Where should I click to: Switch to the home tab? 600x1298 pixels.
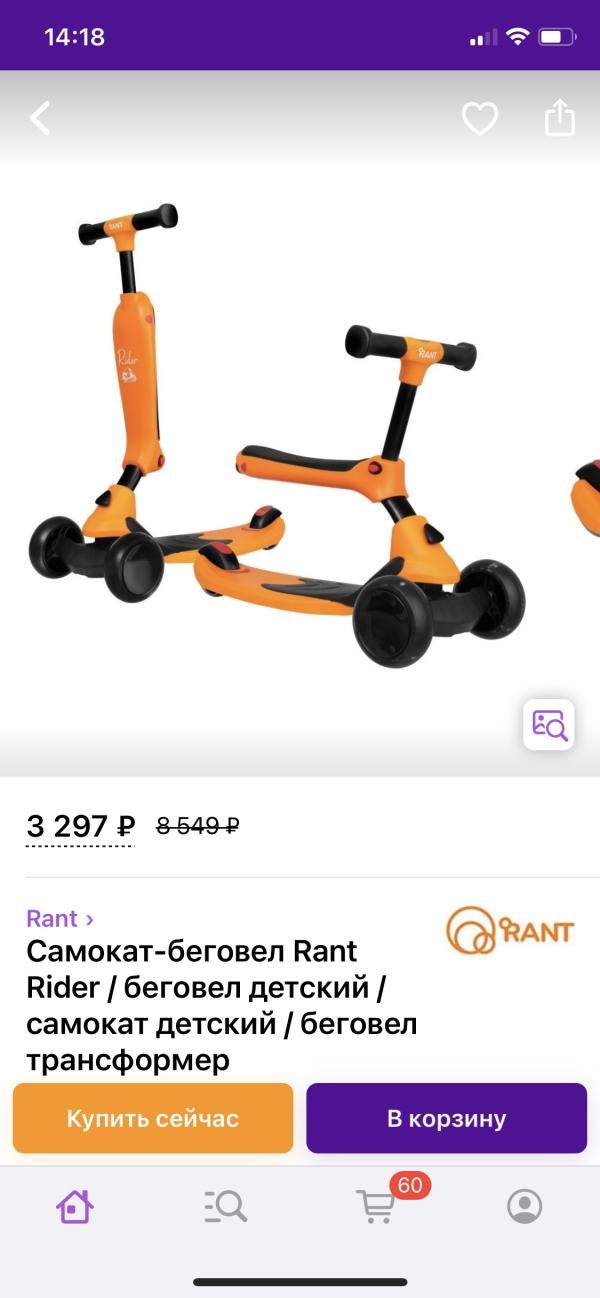pos(75,1207)
